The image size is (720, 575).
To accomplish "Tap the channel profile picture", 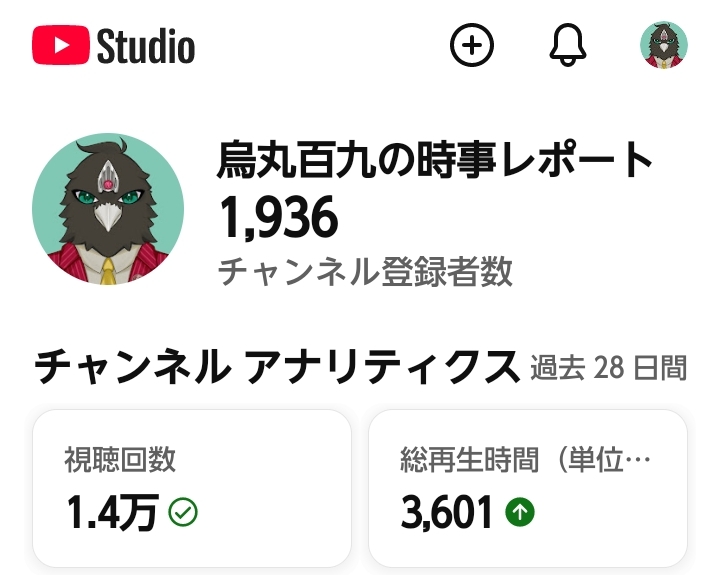I will point(108,209).
